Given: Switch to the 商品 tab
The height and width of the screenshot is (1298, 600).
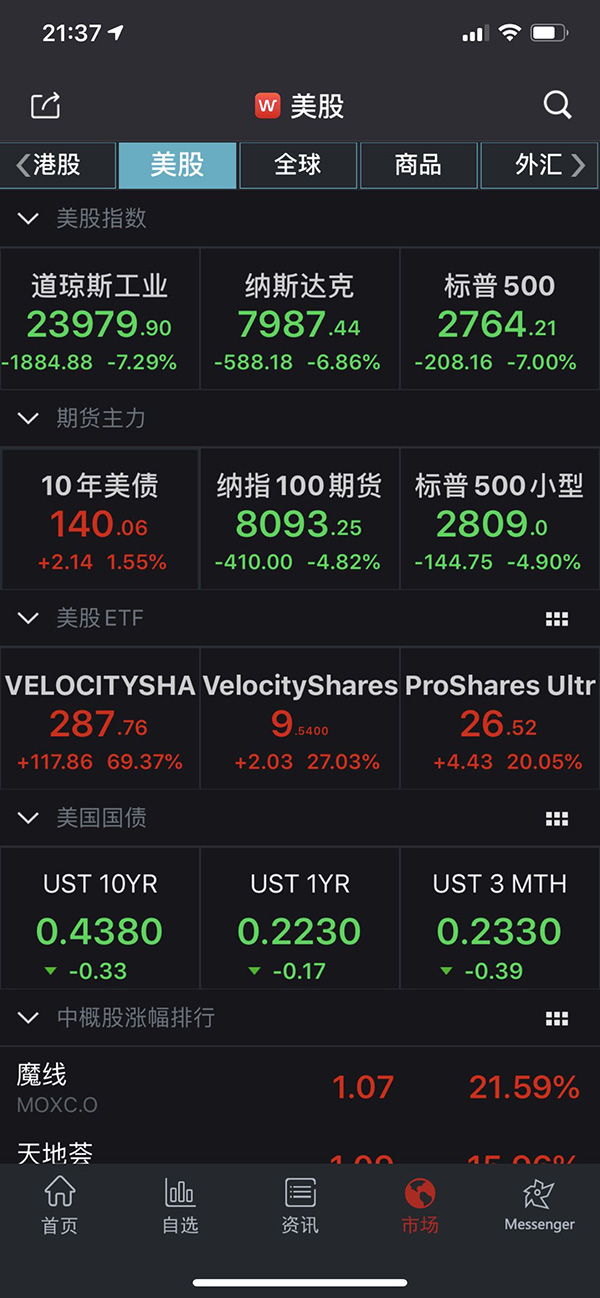Looking at the screenshot, I should (418, 165).
